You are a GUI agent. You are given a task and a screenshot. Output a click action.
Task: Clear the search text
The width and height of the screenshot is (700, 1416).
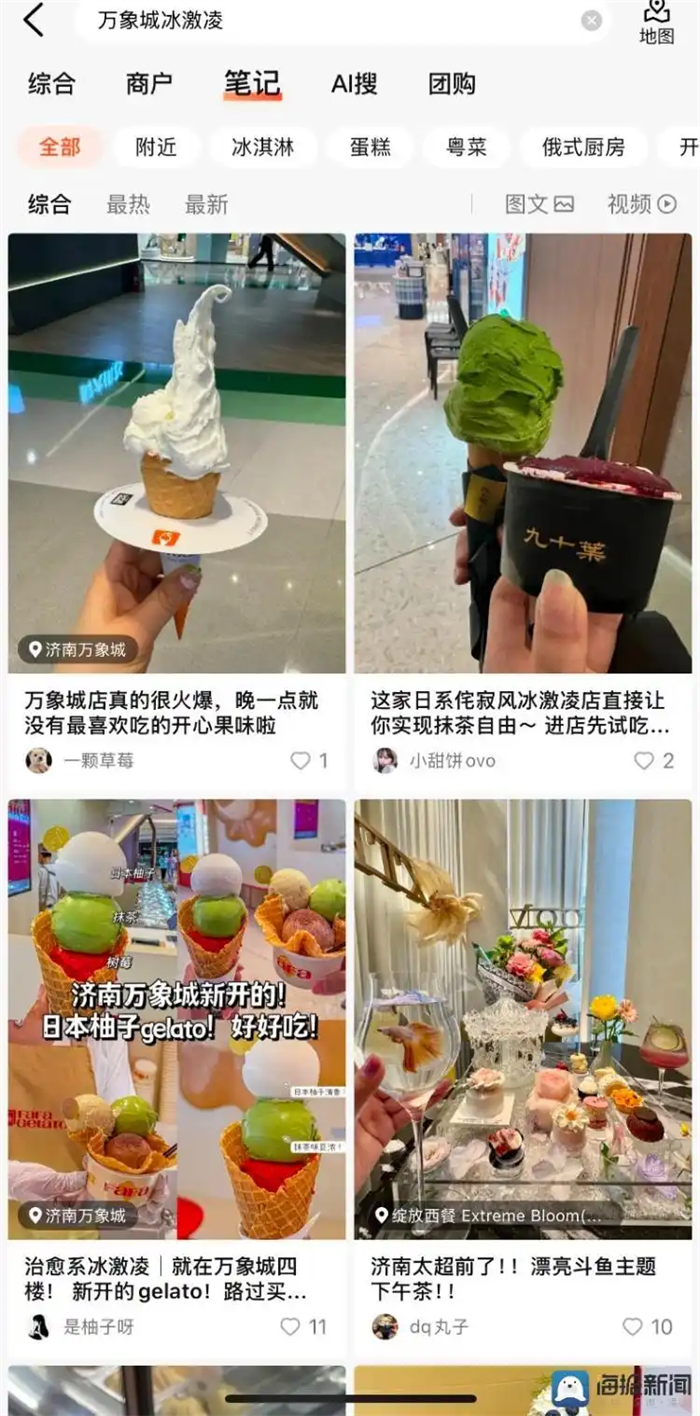592,20
